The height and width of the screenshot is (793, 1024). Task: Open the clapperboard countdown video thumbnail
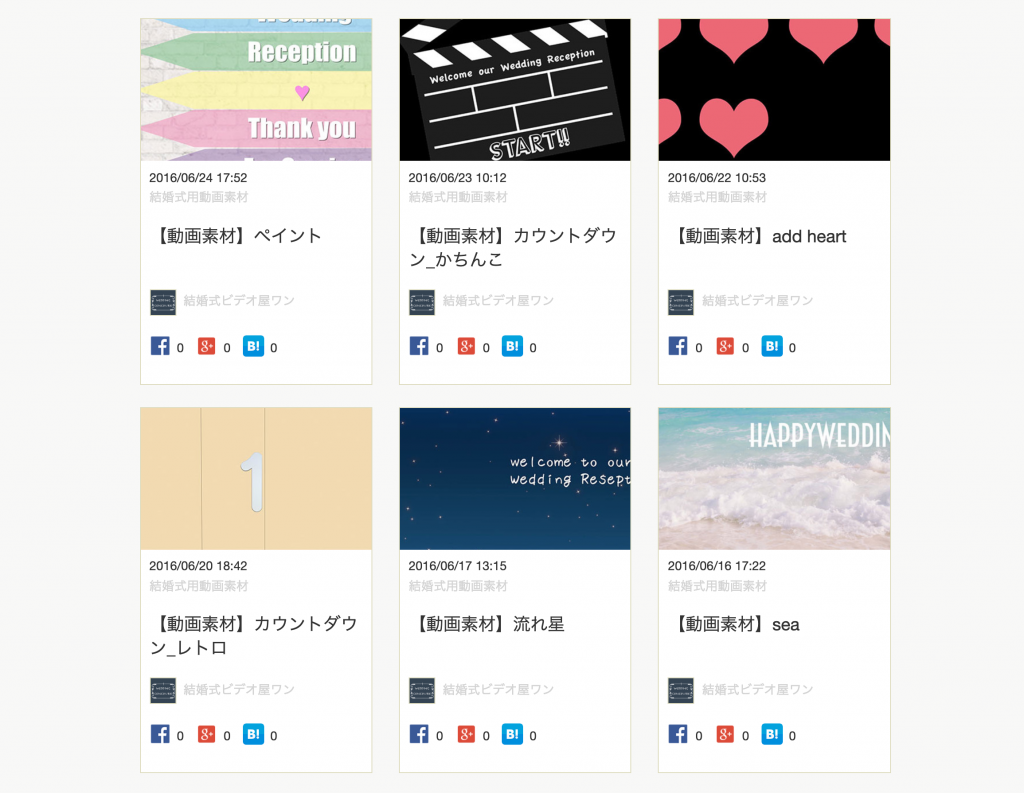515,90
